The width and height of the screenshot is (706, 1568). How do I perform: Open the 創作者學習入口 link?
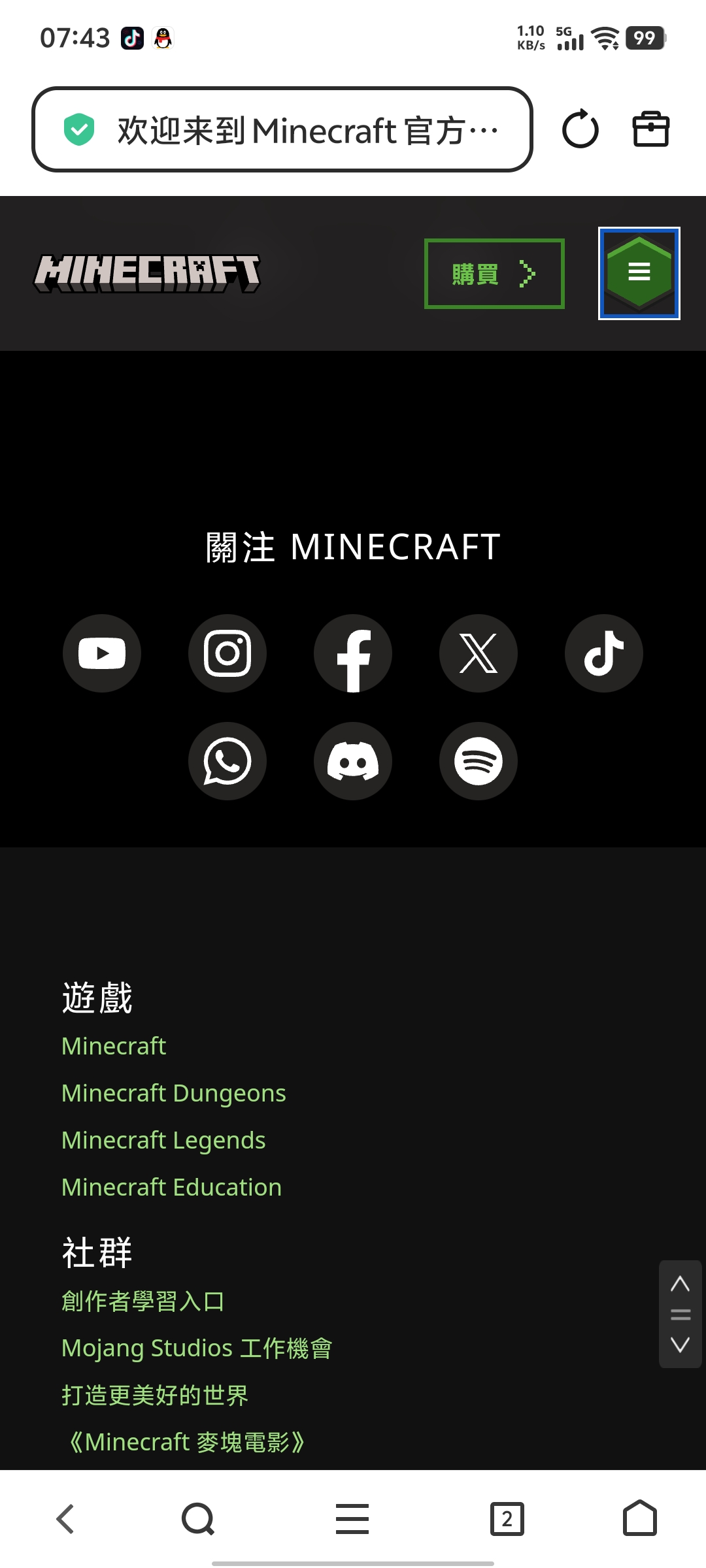click(x=143, y=1301)
